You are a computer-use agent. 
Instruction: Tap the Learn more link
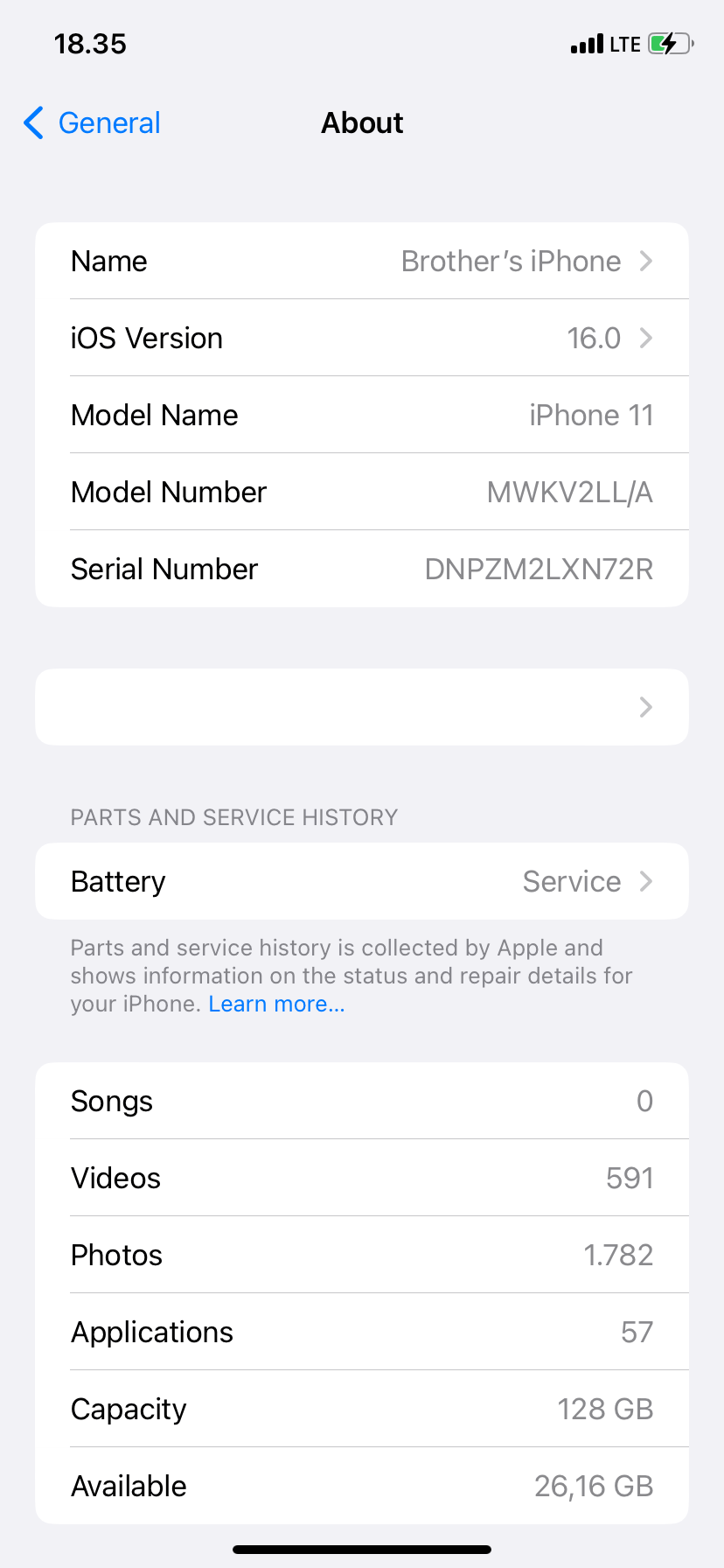coord(276,1004)
